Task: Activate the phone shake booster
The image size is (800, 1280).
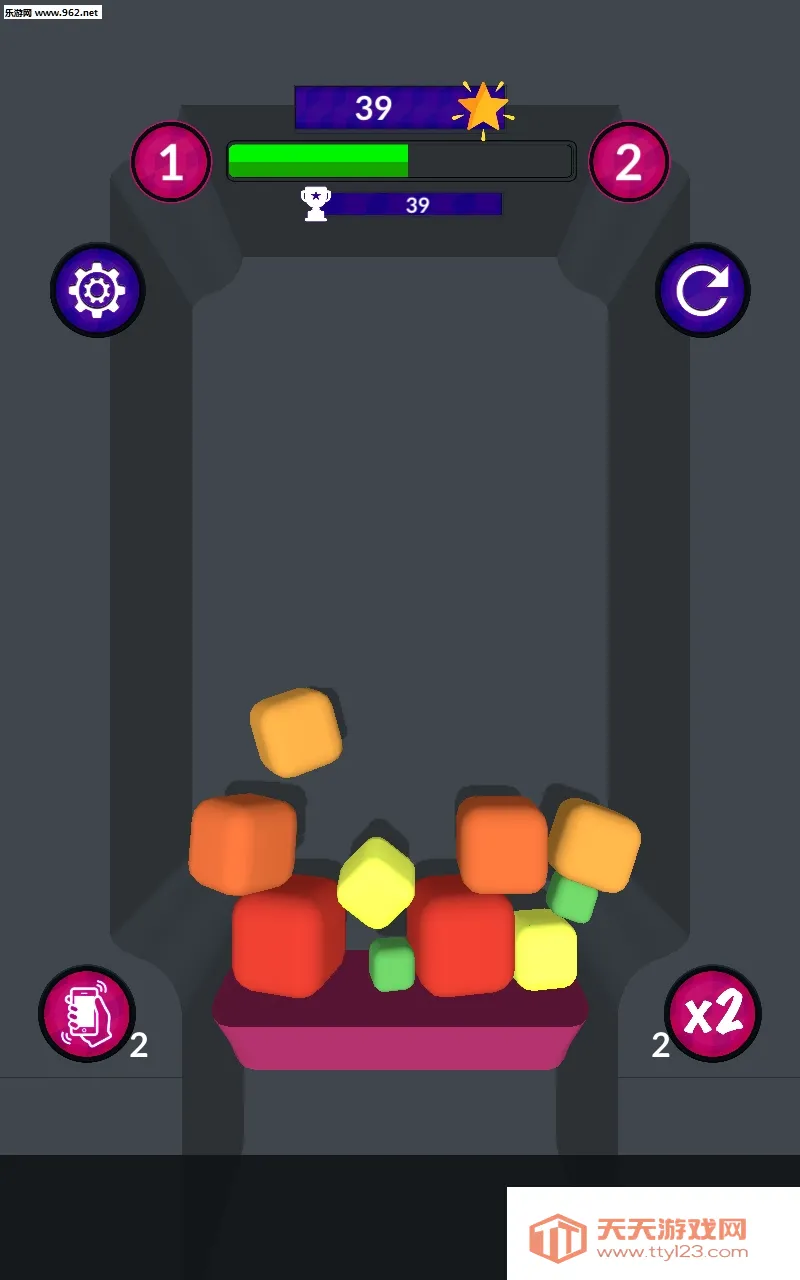Action: tap(85, 1014)
